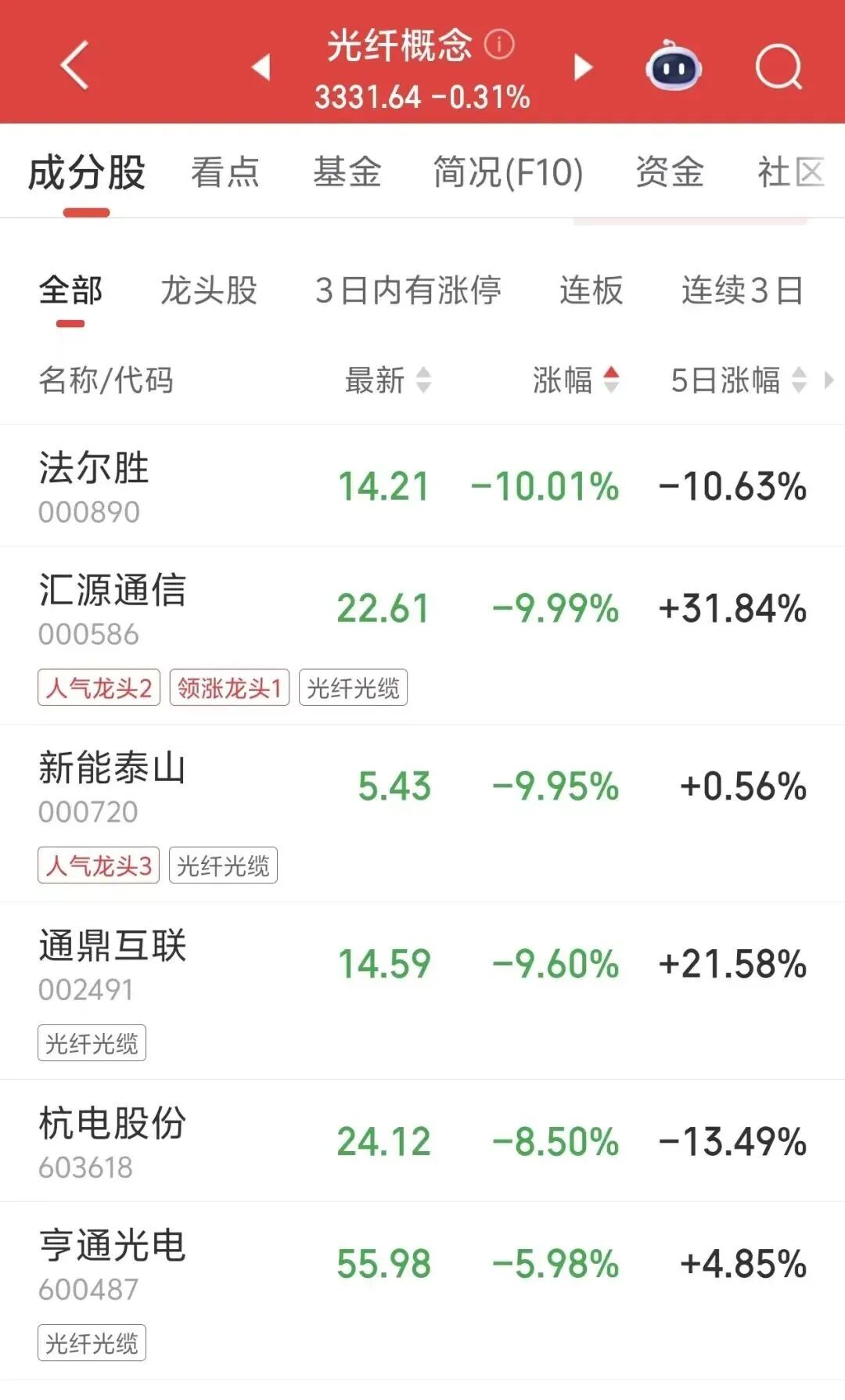Show stocks with 3日内有涨停
The width and height of the screenshot is (845, 1400).
[408, 290]
